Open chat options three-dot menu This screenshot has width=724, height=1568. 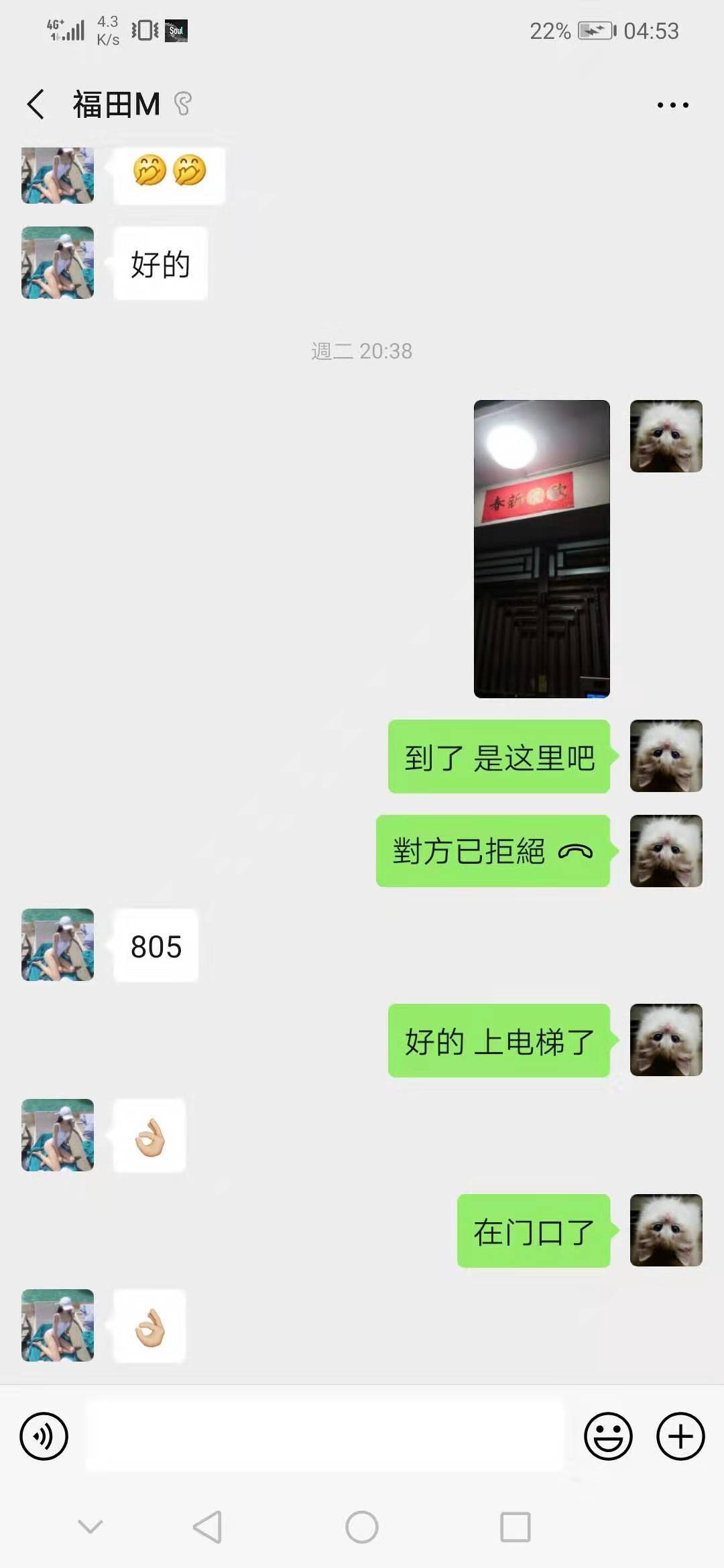coord(672,105)
